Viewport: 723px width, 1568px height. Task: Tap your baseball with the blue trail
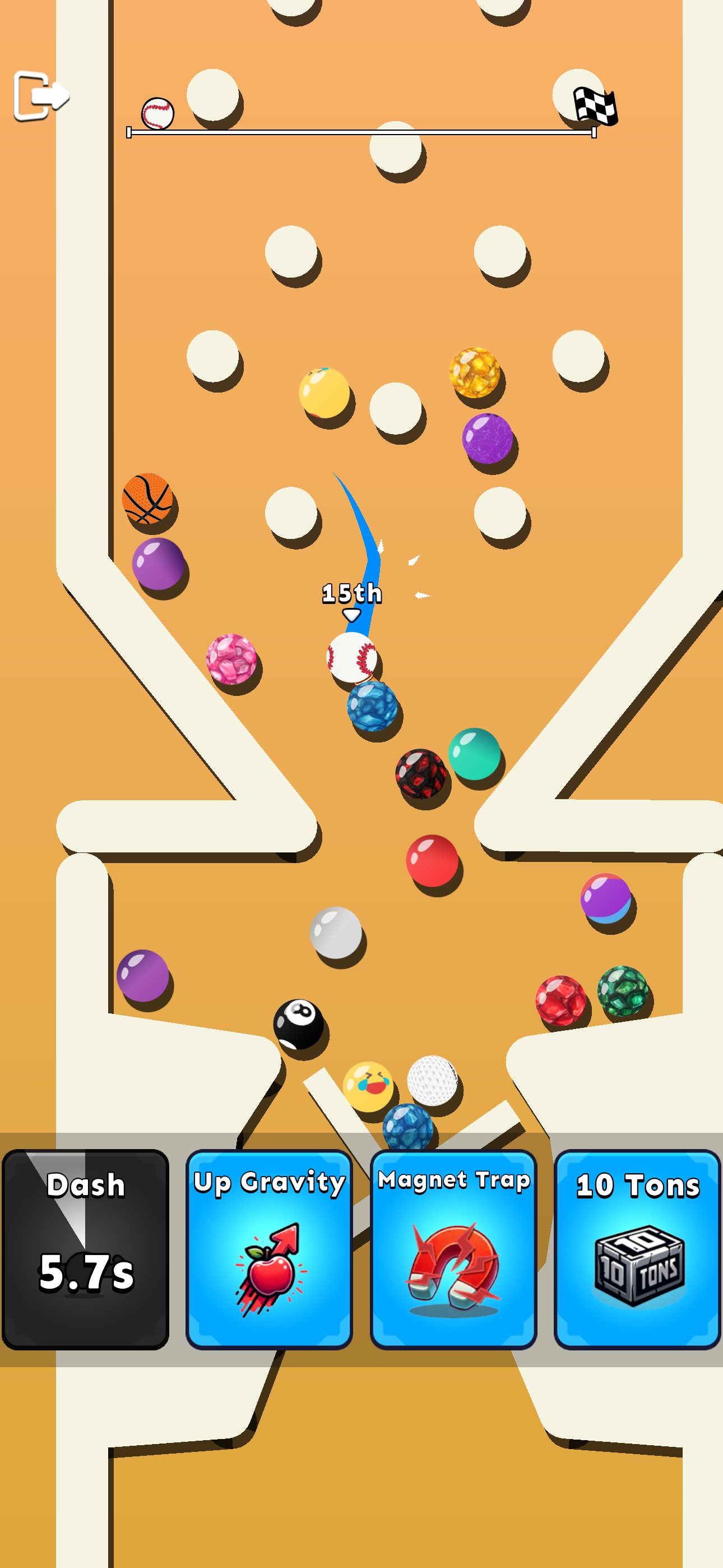click(352, 656)
